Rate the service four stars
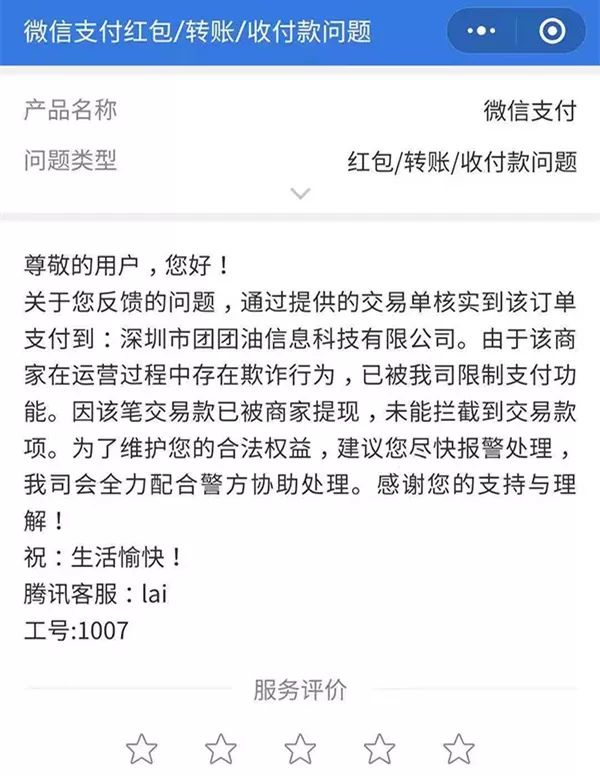 (379, 747)
